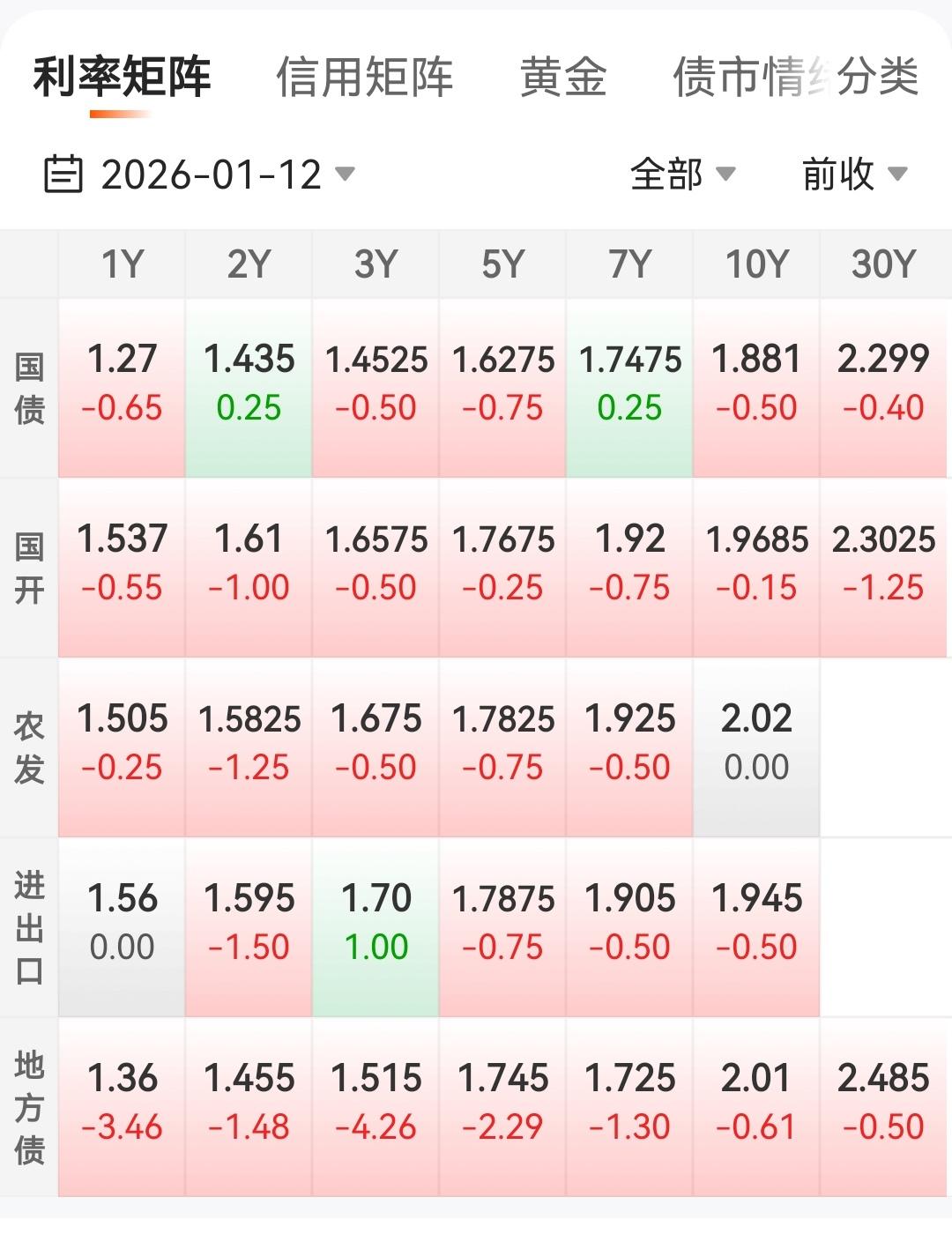Select the 利率矩阵 tab
The width and height of the screenshot is (952, 1234).
point(123,79)
